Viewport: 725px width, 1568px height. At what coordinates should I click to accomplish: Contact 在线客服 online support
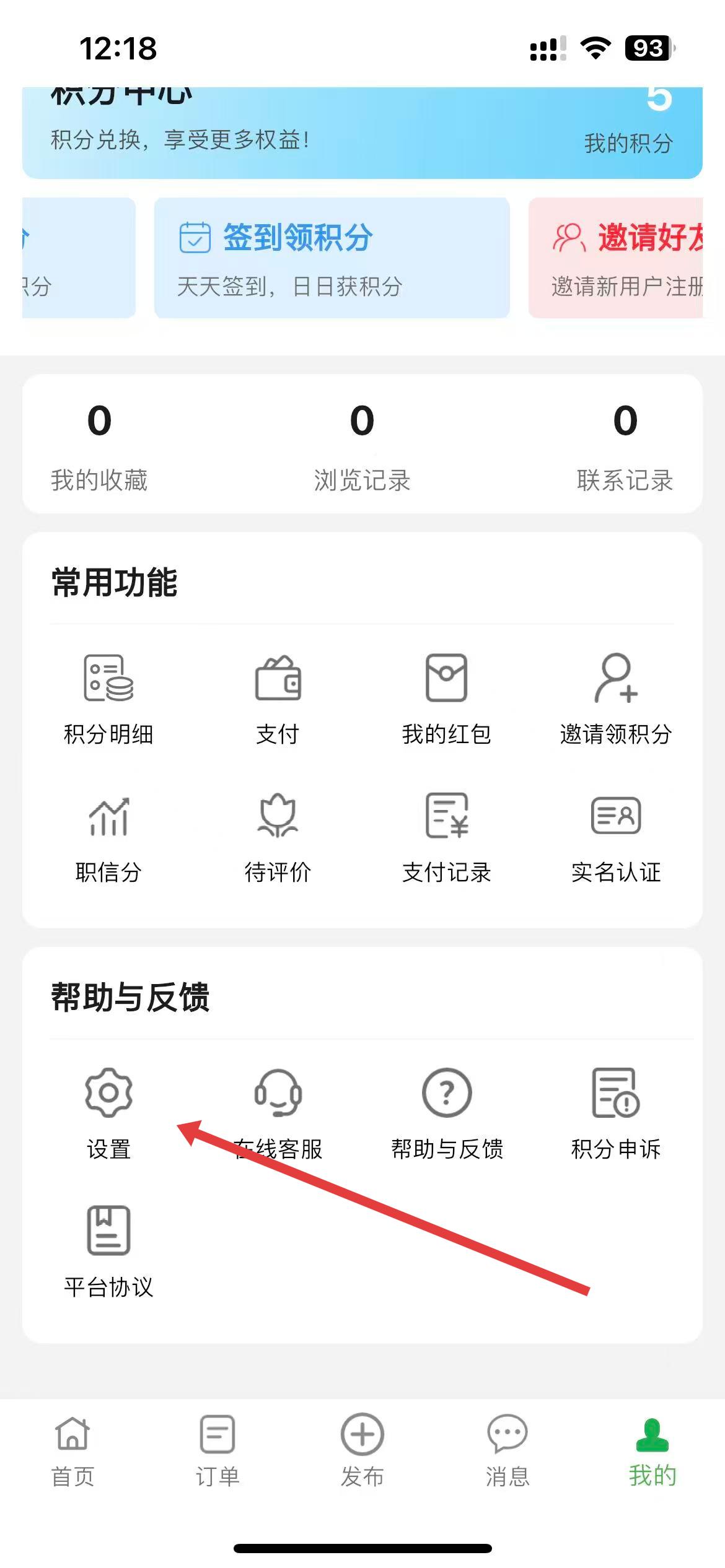pos(278,1094)
